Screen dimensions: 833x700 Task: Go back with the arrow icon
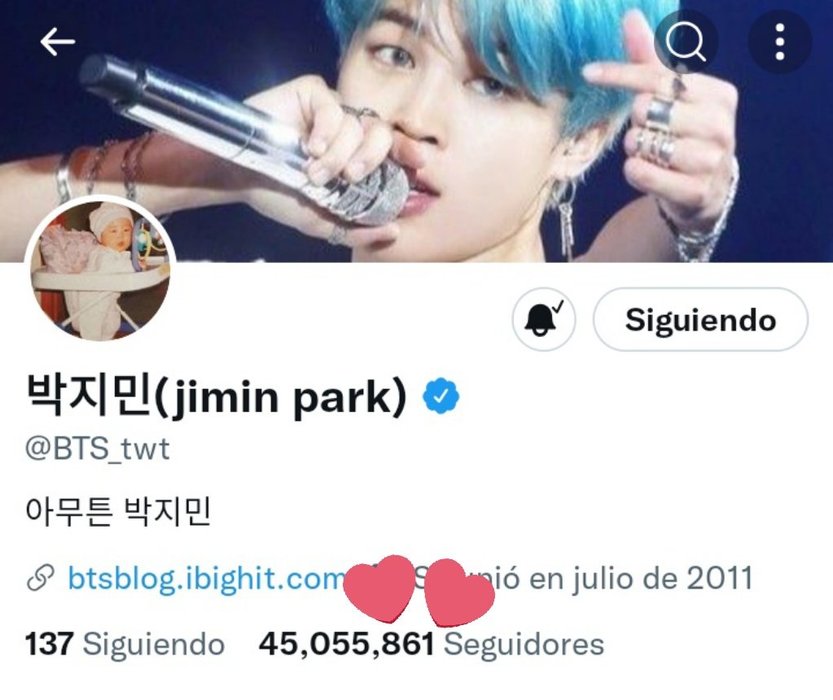(x=58, y=42)
